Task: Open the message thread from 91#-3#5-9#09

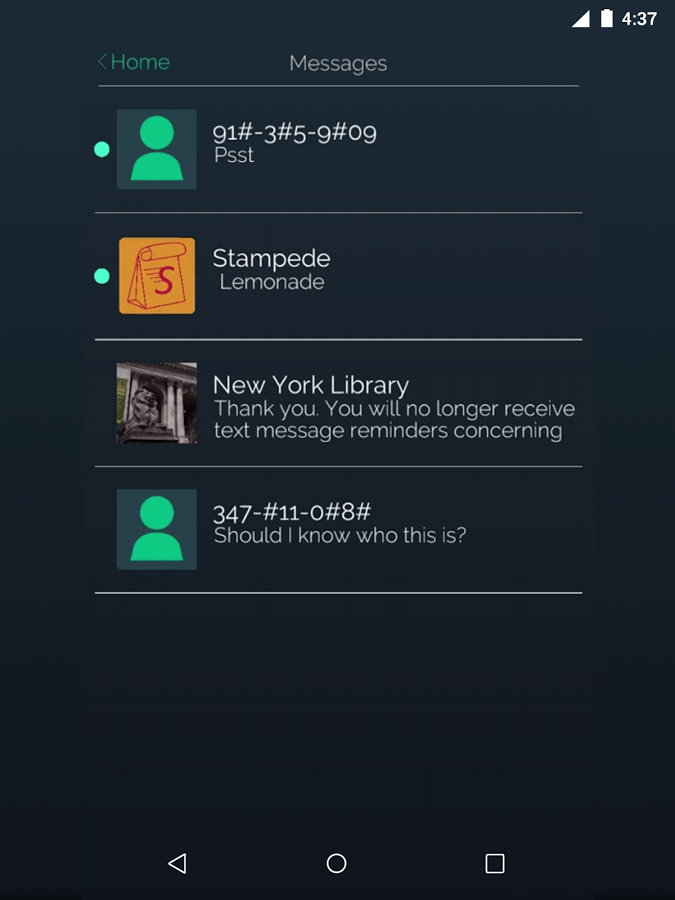Action: pos(338,149)
